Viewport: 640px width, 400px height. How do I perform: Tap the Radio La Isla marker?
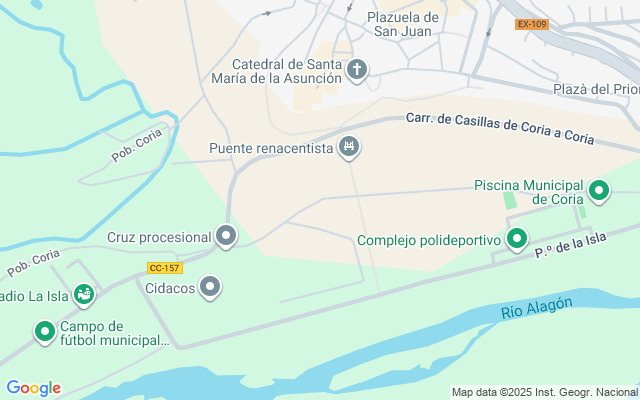(x=84, y=295)
